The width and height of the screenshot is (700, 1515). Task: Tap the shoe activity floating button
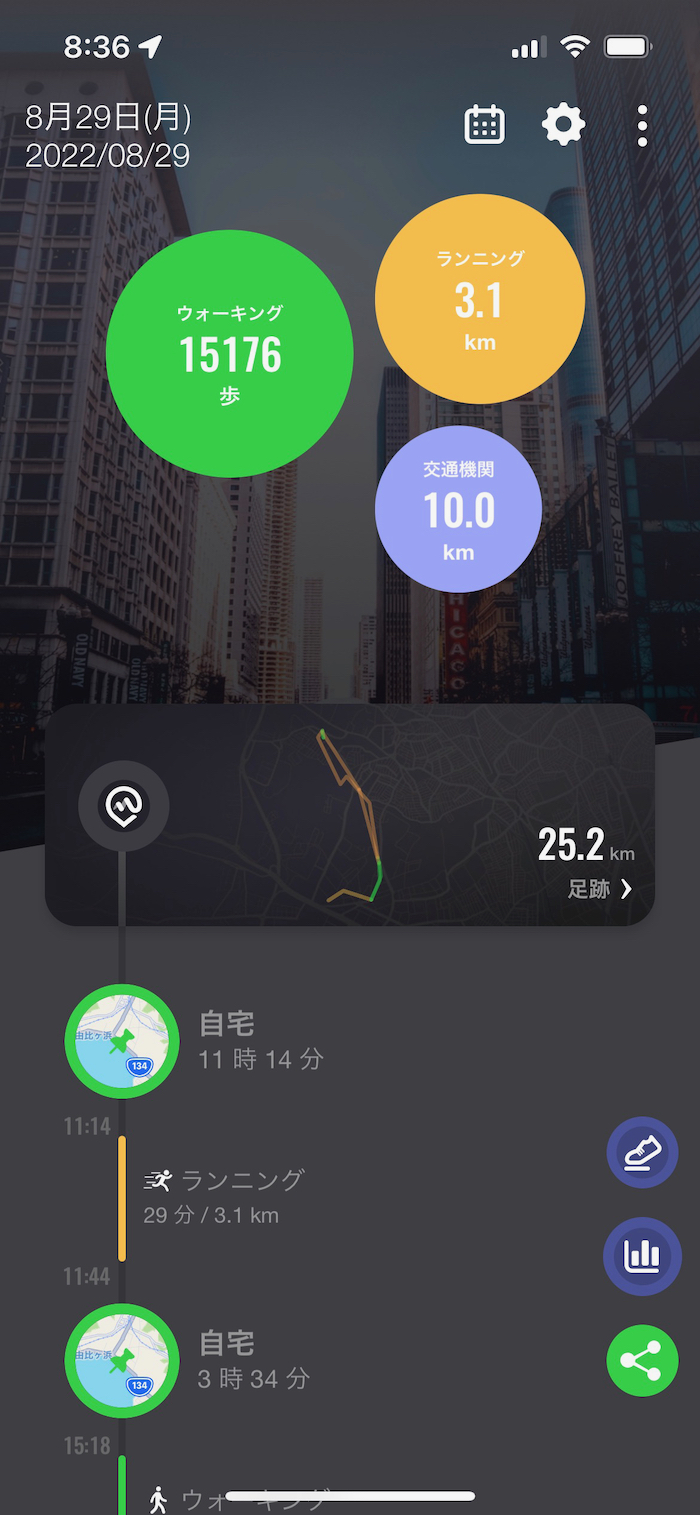pos(642,1153)
